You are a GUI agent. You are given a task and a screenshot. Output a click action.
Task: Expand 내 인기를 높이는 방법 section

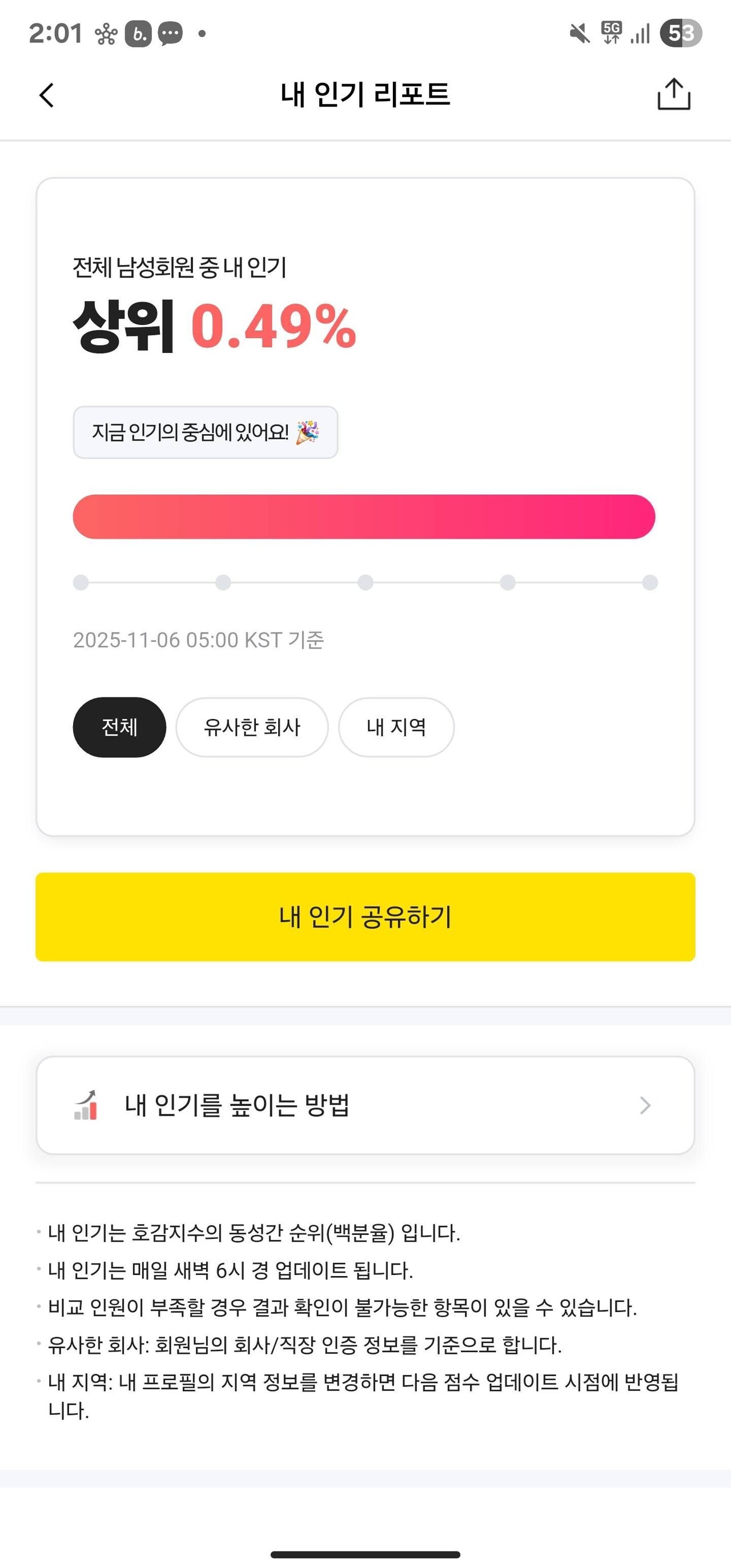[x=365, y=1105]
